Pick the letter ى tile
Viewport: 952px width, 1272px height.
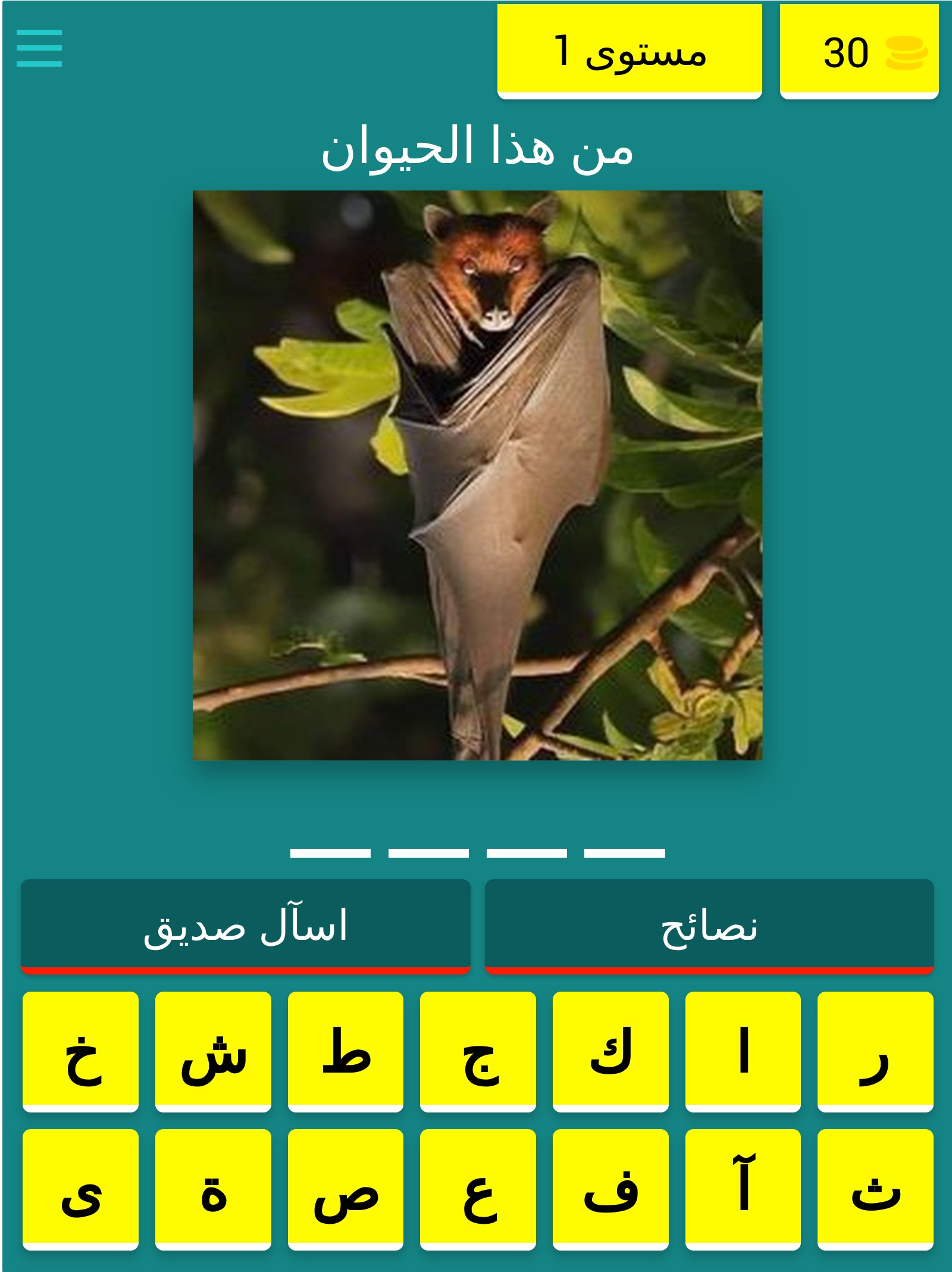pyautogui.click(x=81, y=1189)
